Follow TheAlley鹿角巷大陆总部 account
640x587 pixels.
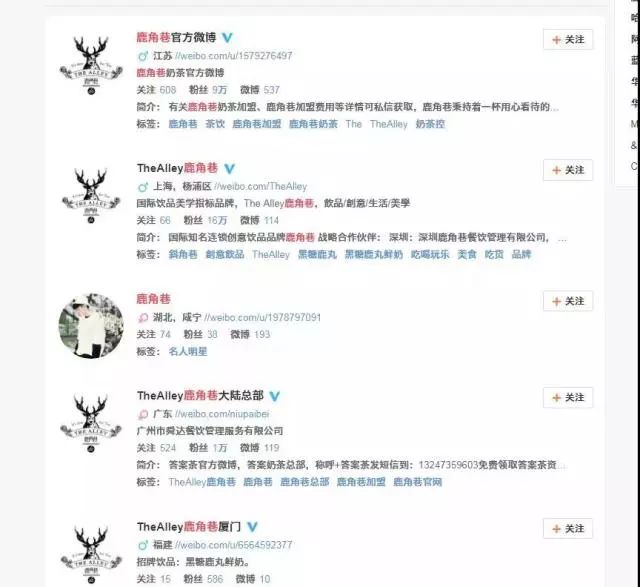(x=568, y=397)
